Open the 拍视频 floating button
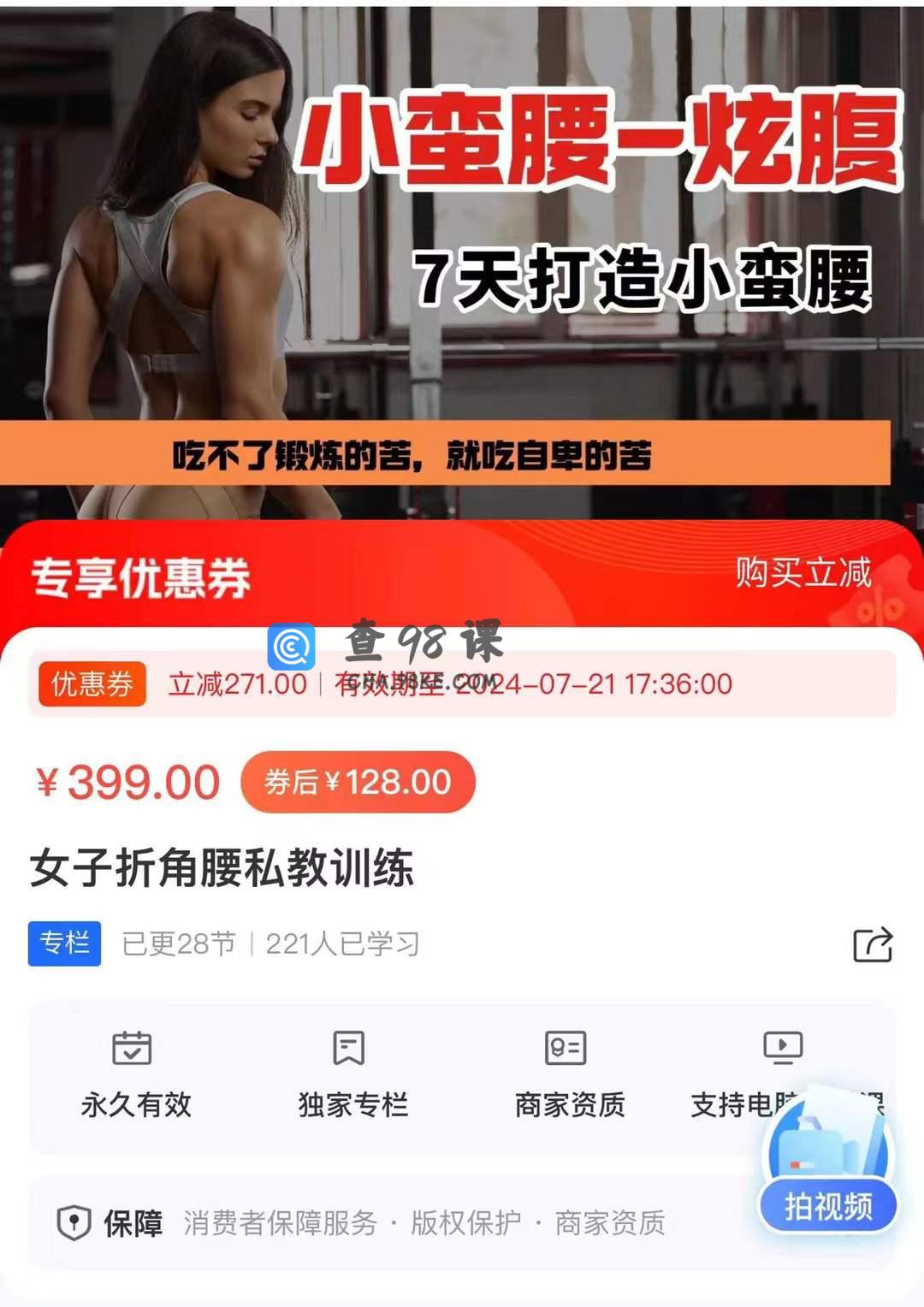The height and width of the screenshot is (1307, 924). (828, 1205)
